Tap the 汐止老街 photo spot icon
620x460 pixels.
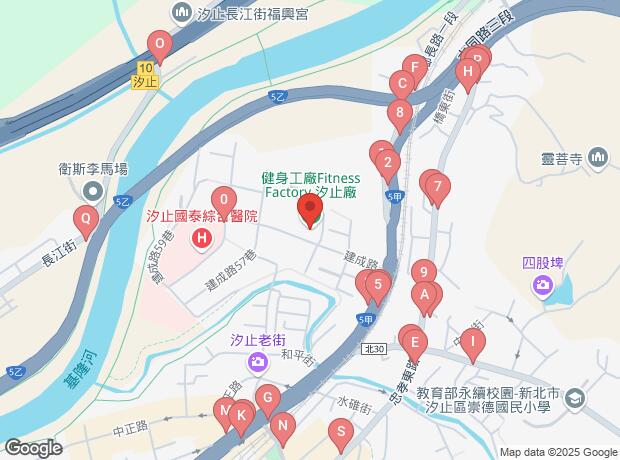[x=259, y=363]
